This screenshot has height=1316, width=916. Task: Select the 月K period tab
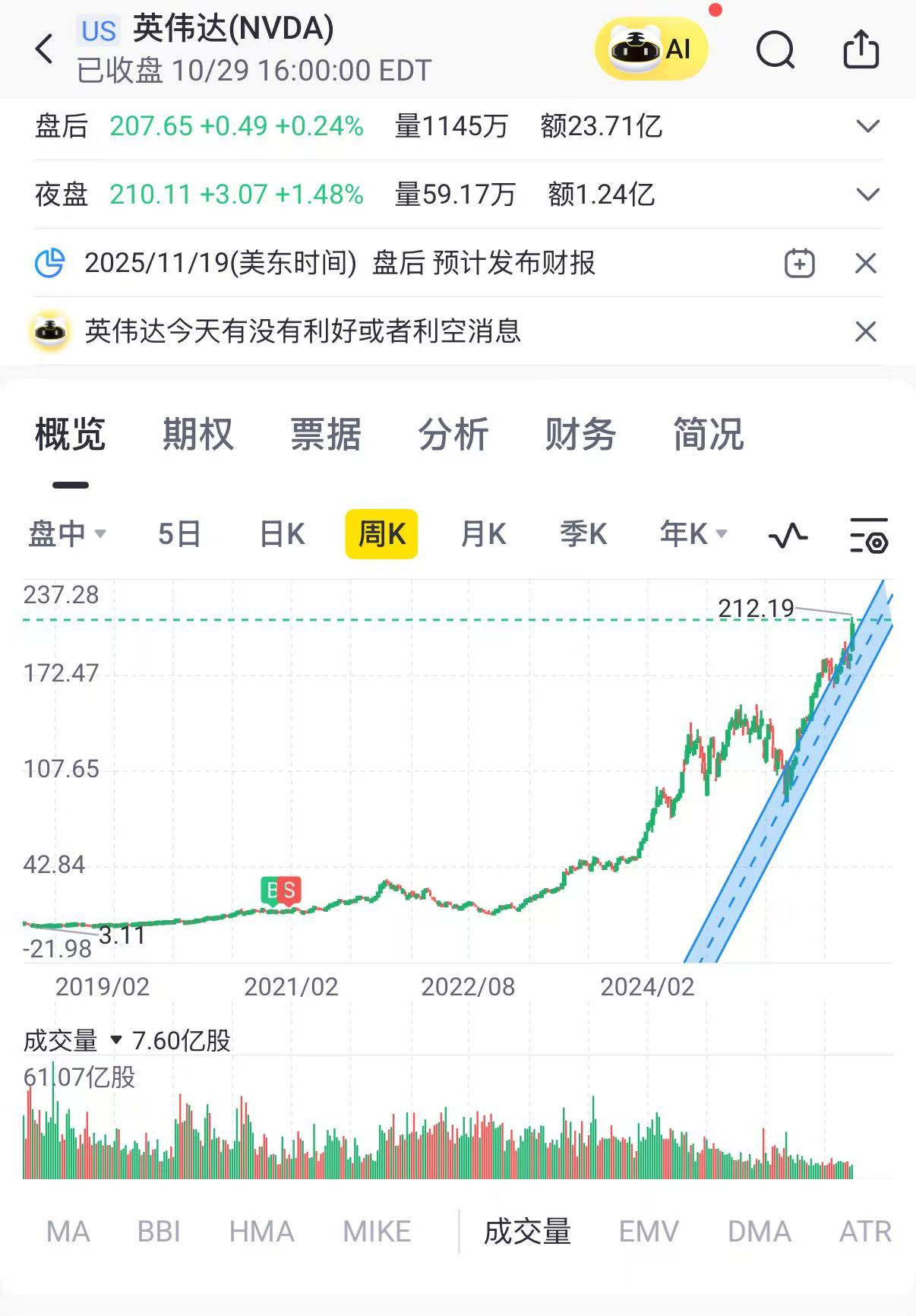click(x=483, y=534)
